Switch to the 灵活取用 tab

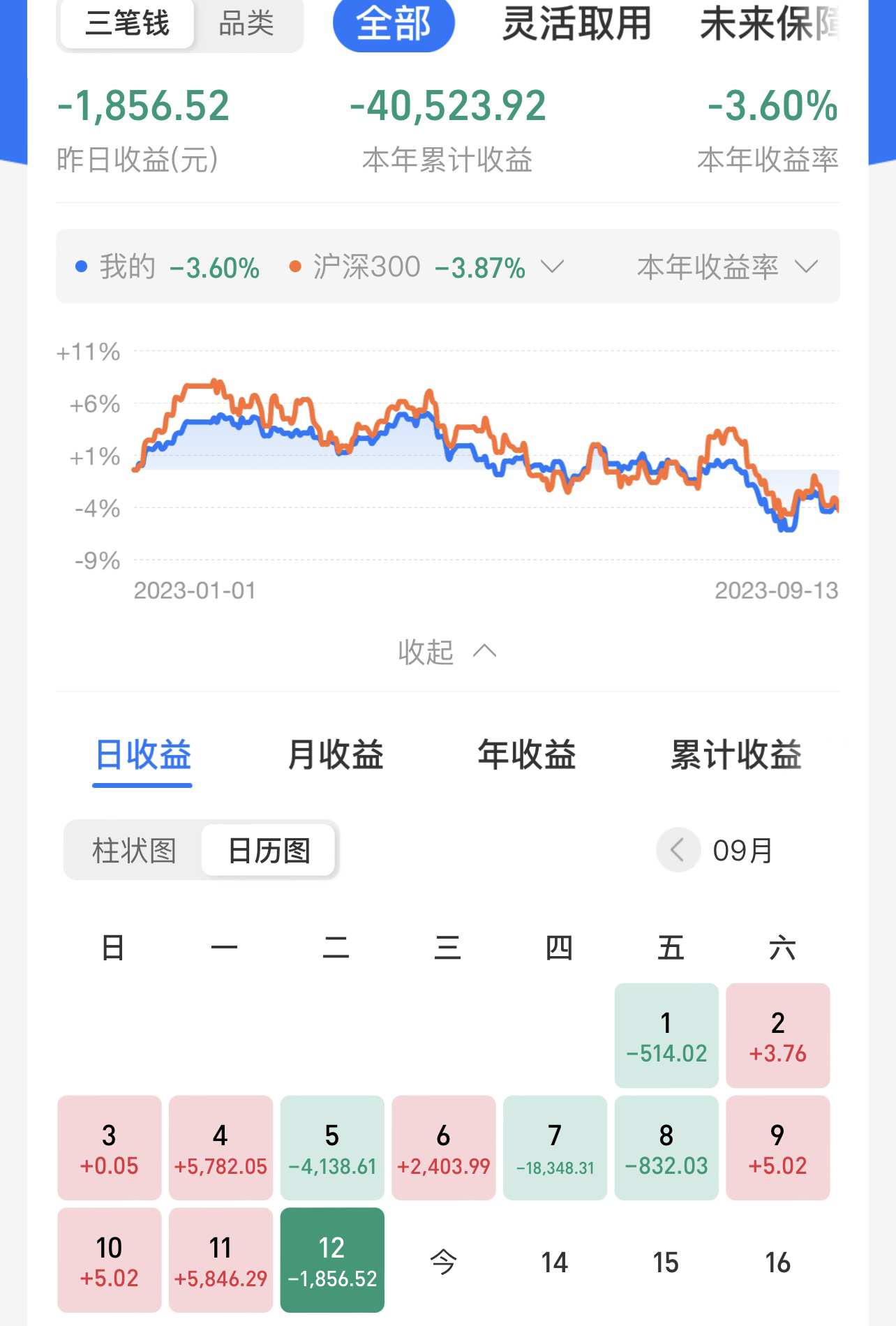click(x=576, y=24)
